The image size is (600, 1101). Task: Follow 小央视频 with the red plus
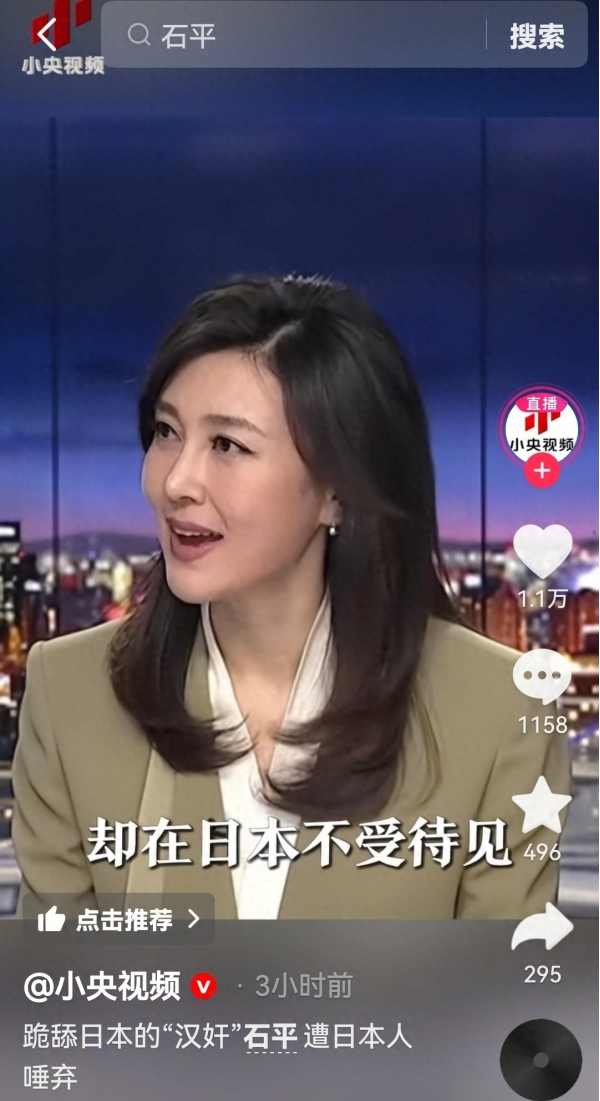pyautogui.click(x=541, y=470)
